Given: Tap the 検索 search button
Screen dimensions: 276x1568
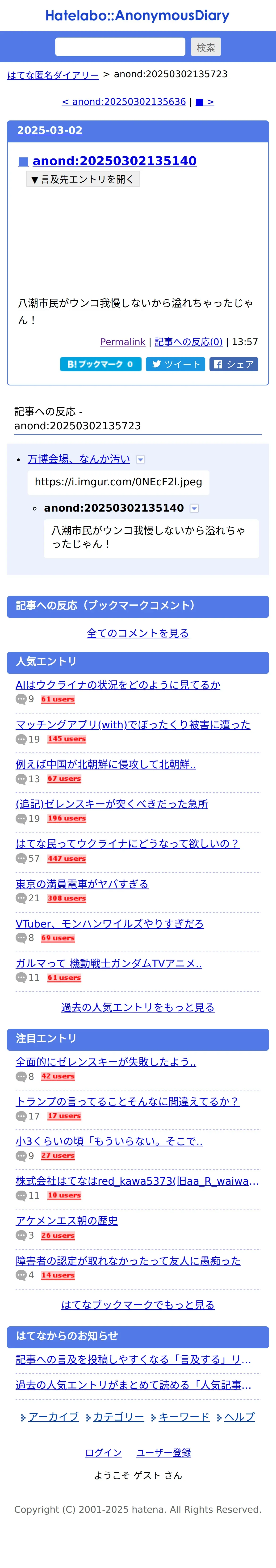Looking at the screenshot, I should (x=205, y=47).
